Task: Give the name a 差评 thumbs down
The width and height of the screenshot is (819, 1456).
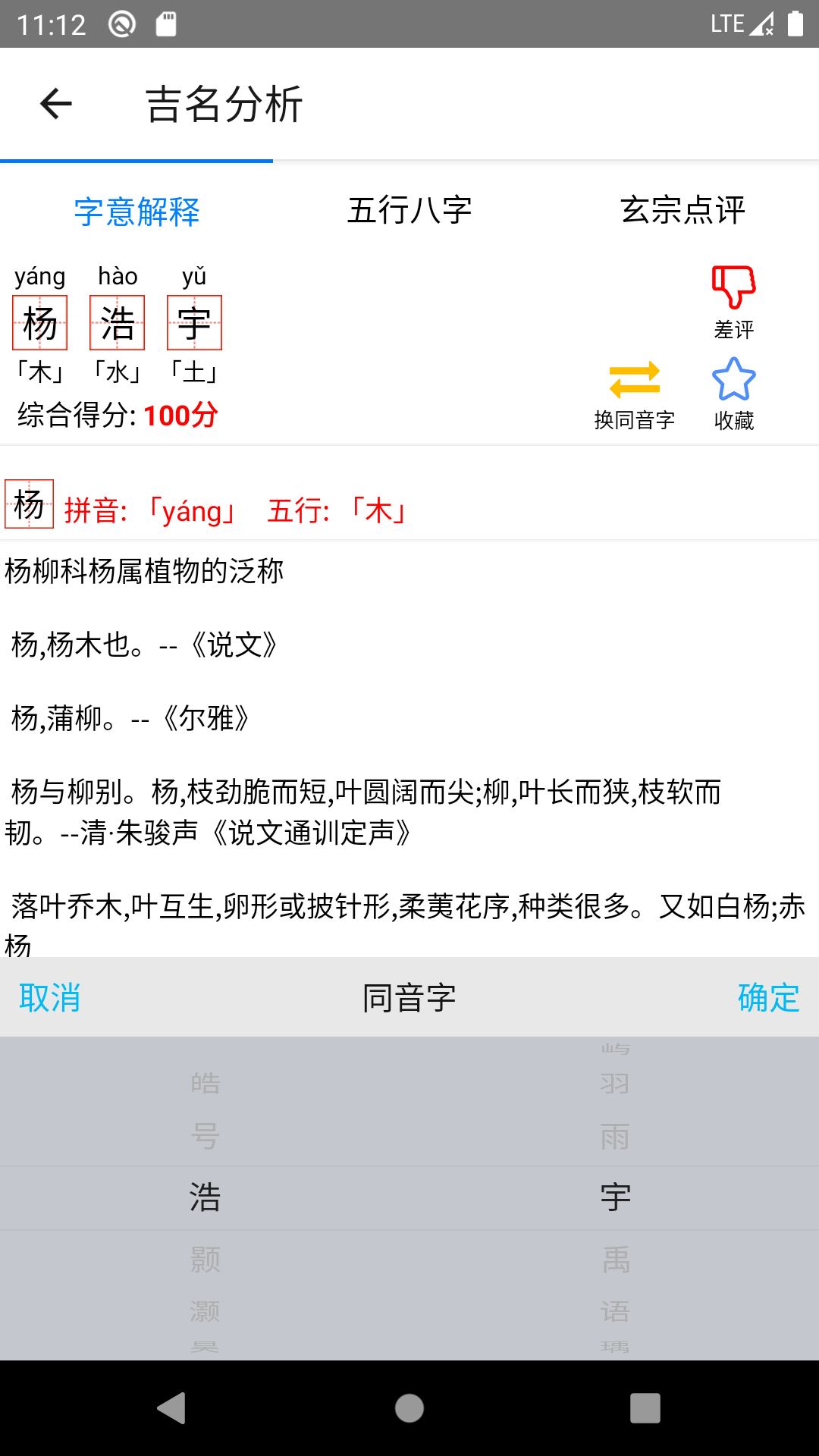Action: click(733, 302)
